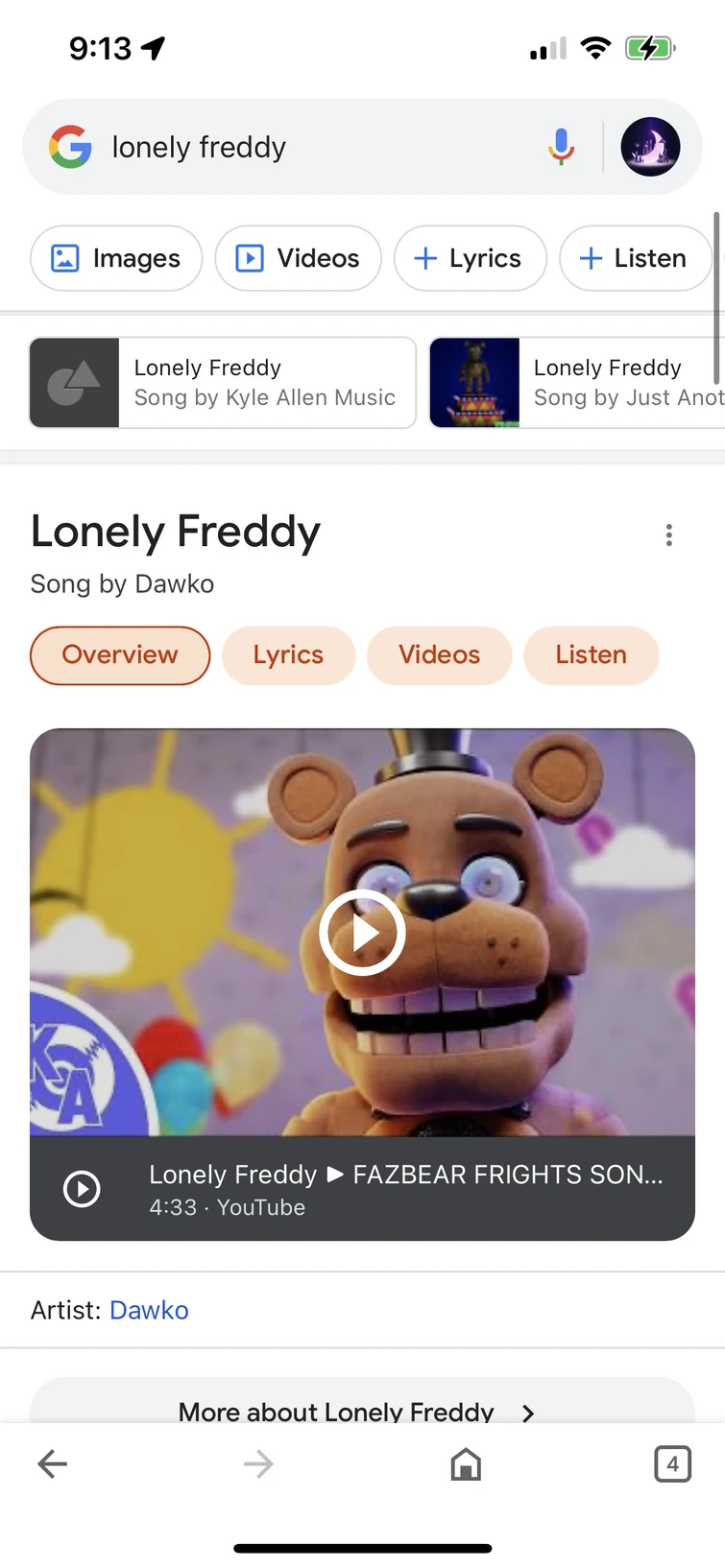Start voice search with microphone

(562, 147)
